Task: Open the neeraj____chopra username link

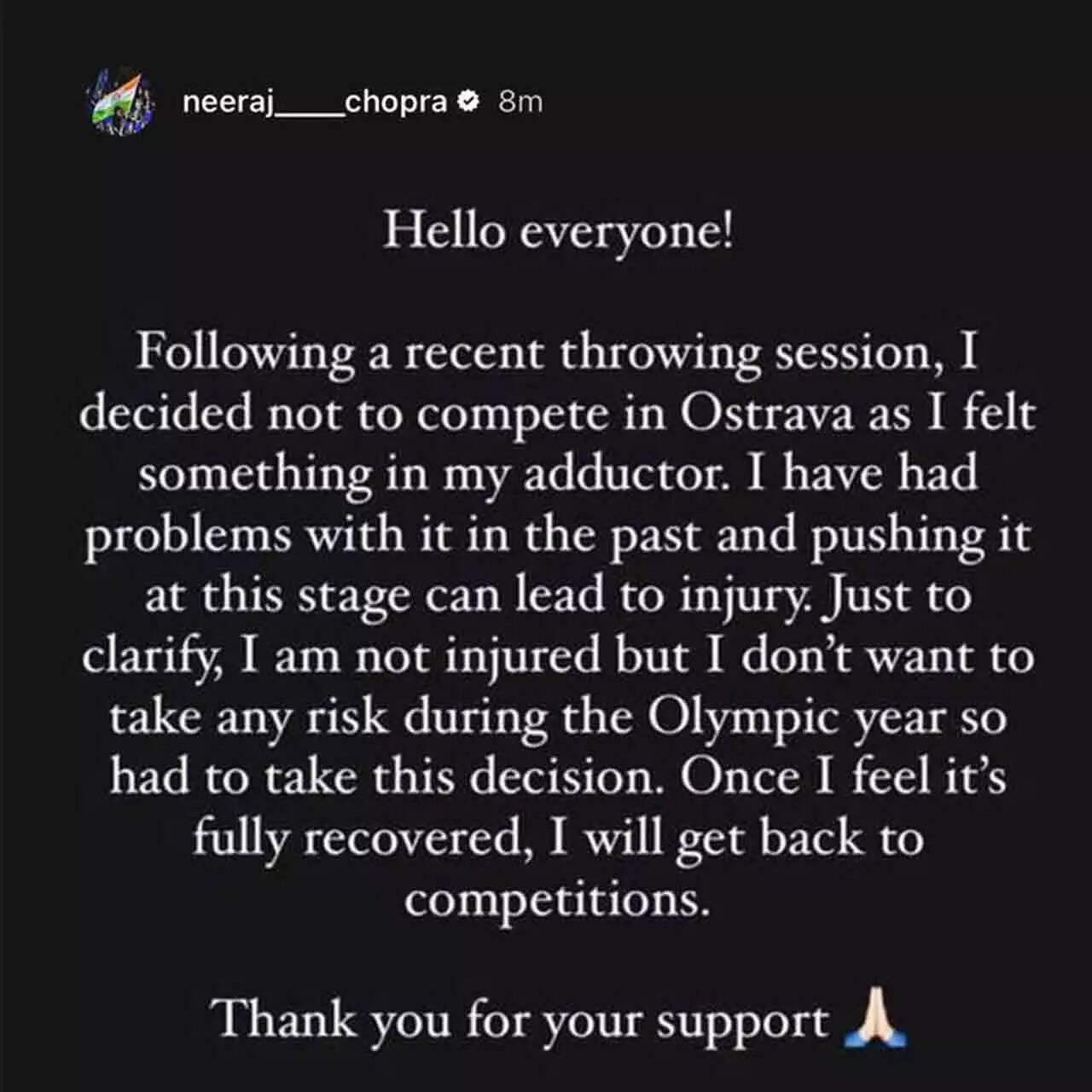Action: (x=315, y=102)
